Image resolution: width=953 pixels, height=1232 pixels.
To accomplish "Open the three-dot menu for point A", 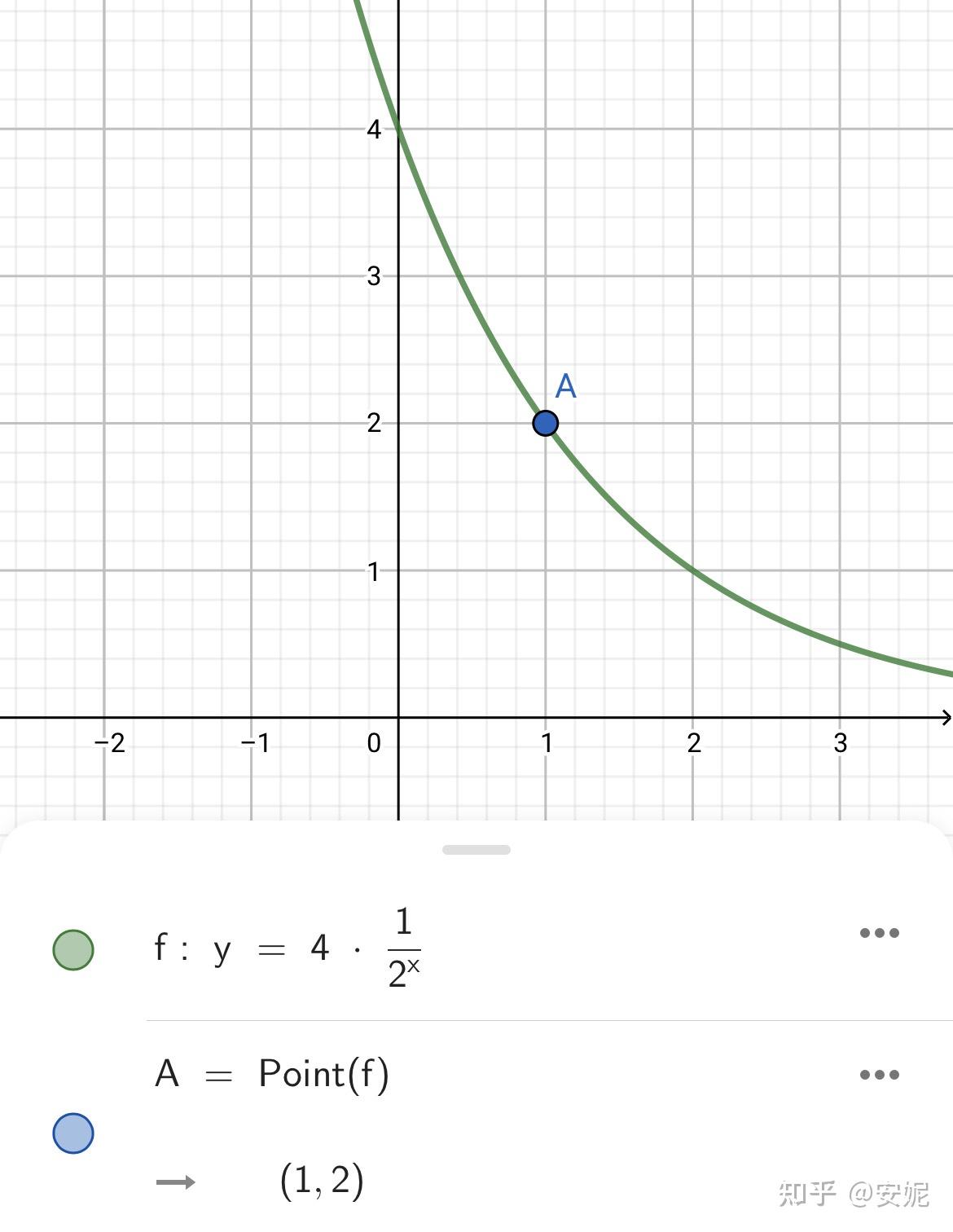I will tap(880, 1074).
